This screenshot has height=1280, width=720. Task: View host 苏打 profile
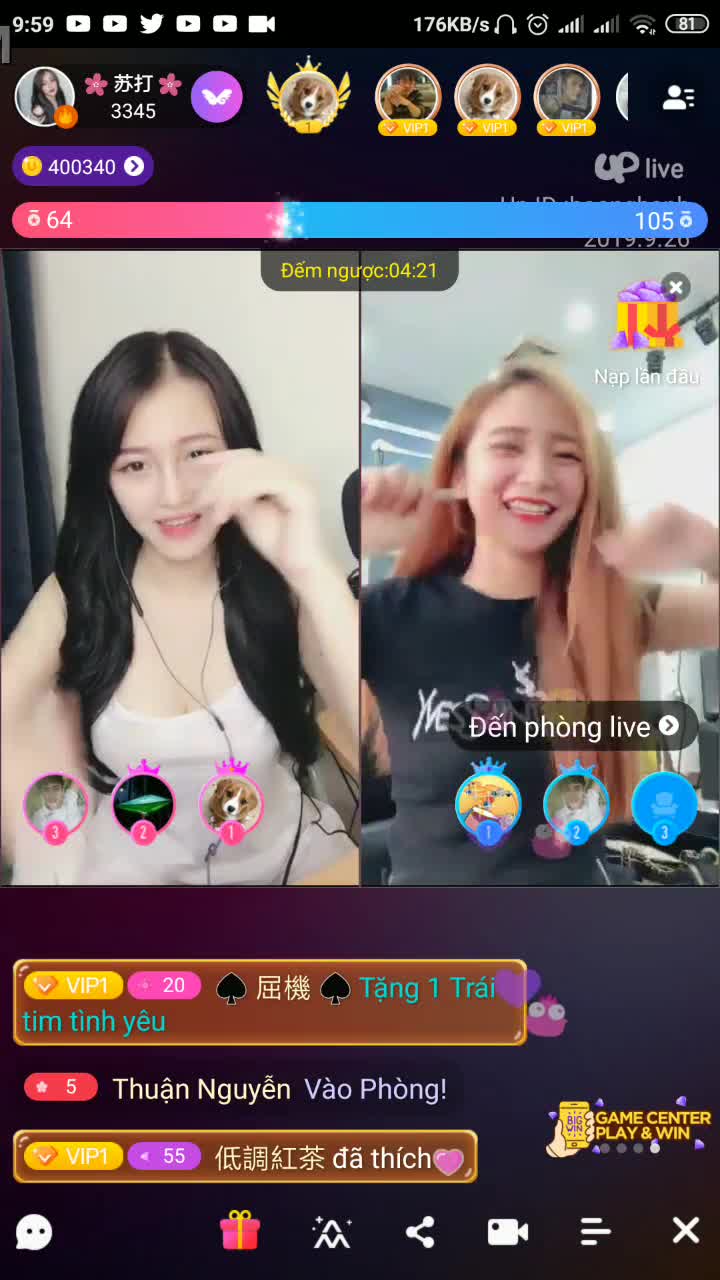pyautogui.click(x=46, y=97)
